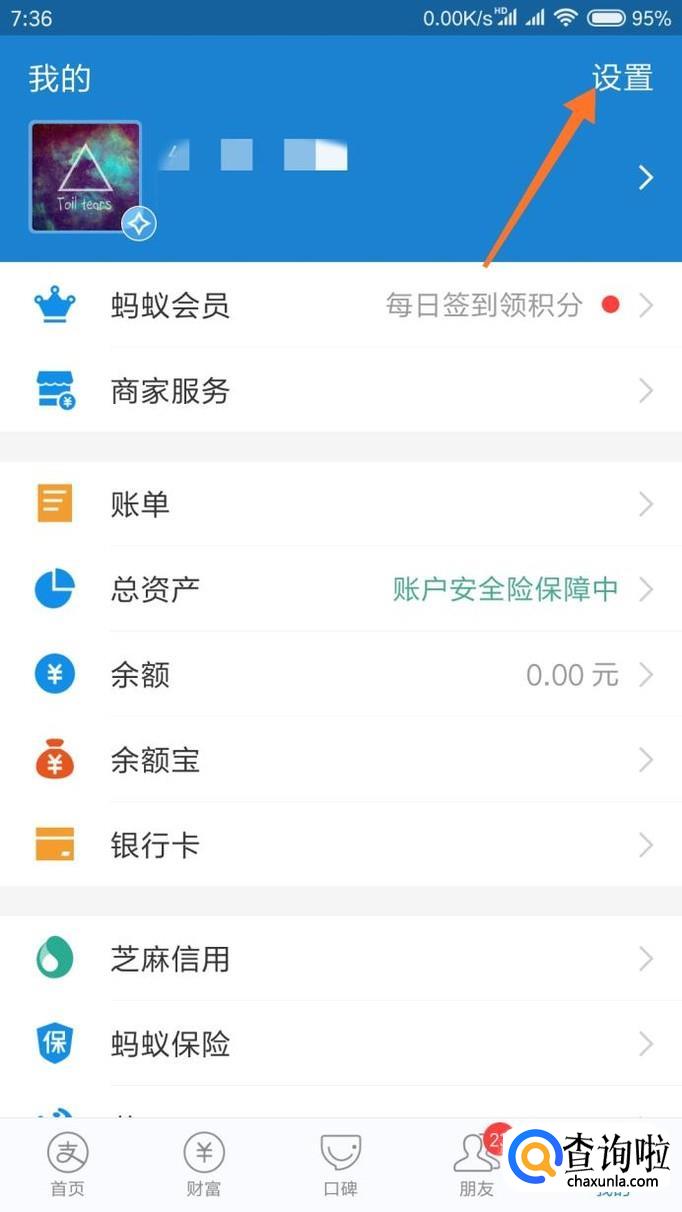Open 芝麻信用
682x1212 pixels.
pyautogui.click(x=340, y=959)
